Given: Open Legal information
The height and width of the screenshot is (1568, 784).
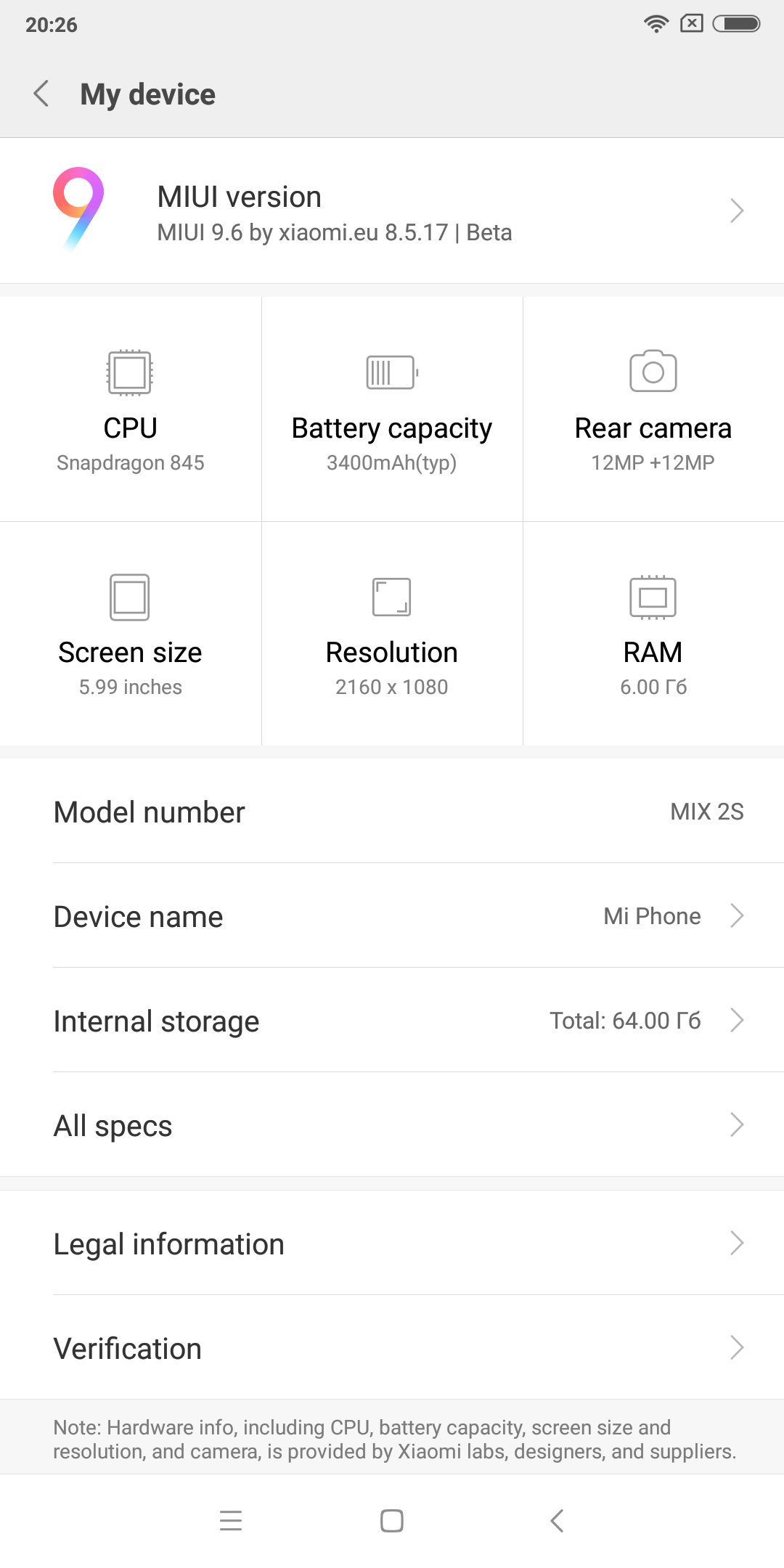Looking at the screenshot, I should coord(392,1244).
